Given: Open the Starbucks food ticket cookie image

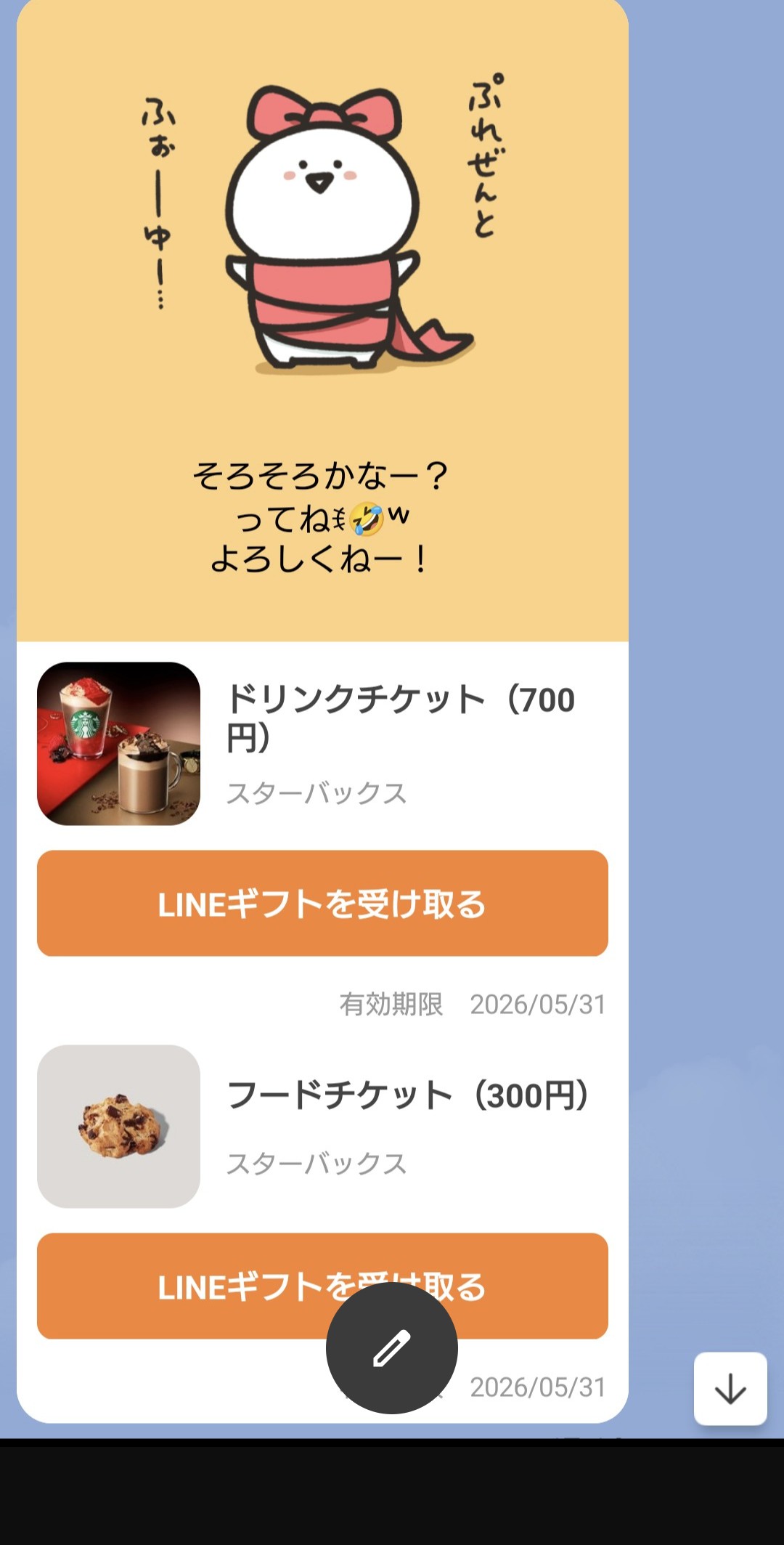Looking at the screenshot, I should (x=118, y=1126).
